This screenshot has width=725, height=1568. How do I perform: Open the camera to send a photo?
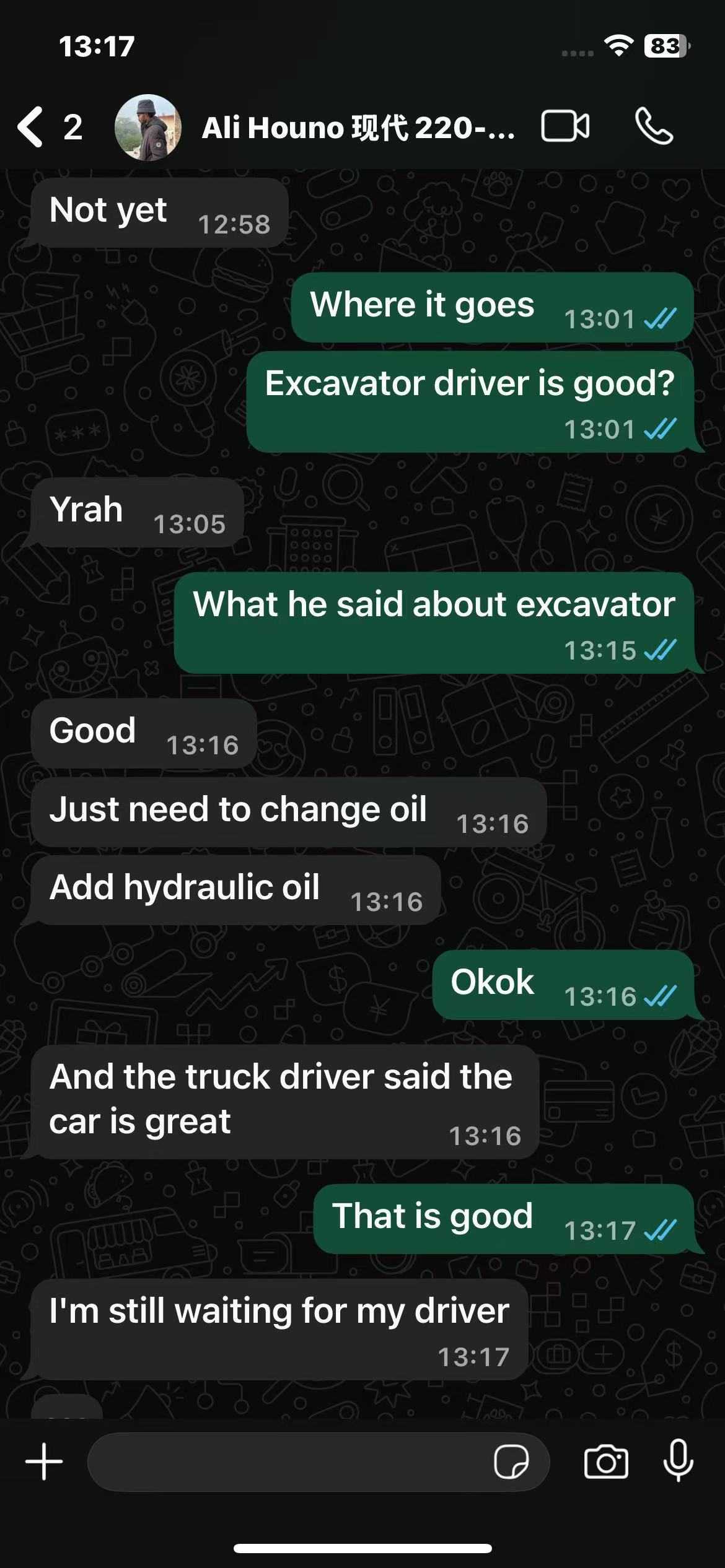[606, 1462]
